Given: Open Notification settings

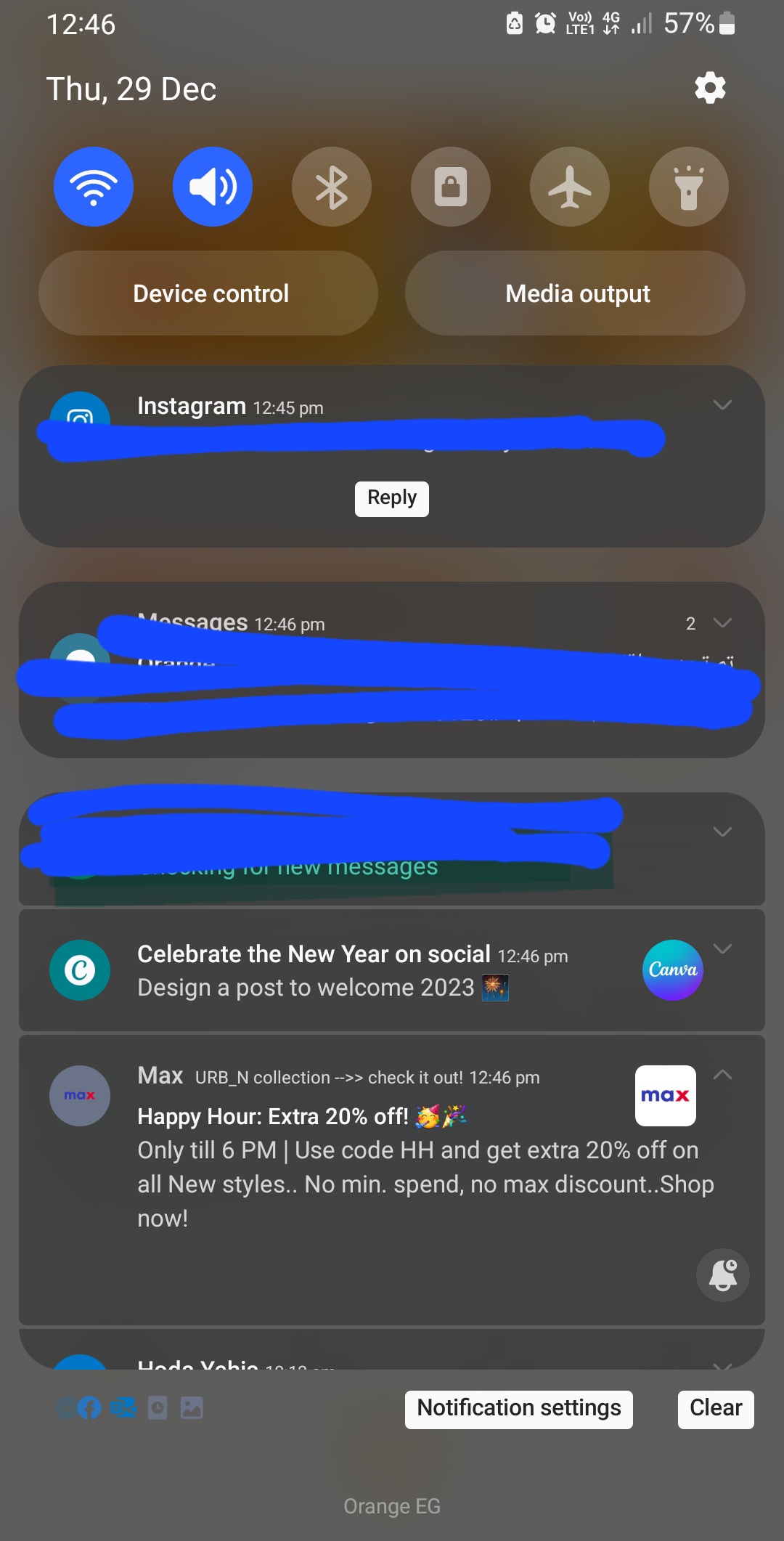Looking at the screenshot, I should (x=518, y=1409).
